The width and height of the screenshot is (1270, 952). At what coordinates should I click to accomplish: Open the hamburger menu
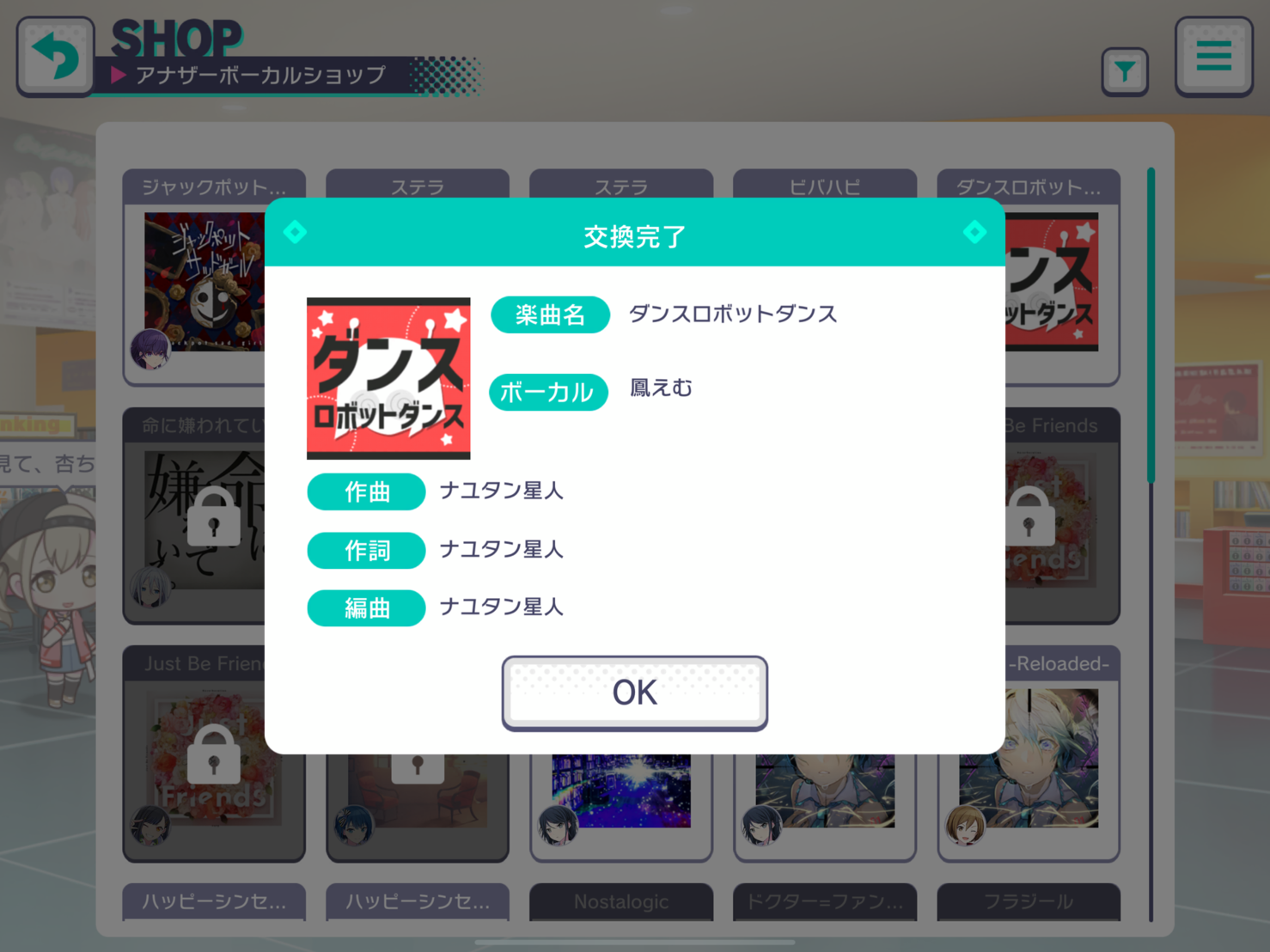[x=1213, y=57]
